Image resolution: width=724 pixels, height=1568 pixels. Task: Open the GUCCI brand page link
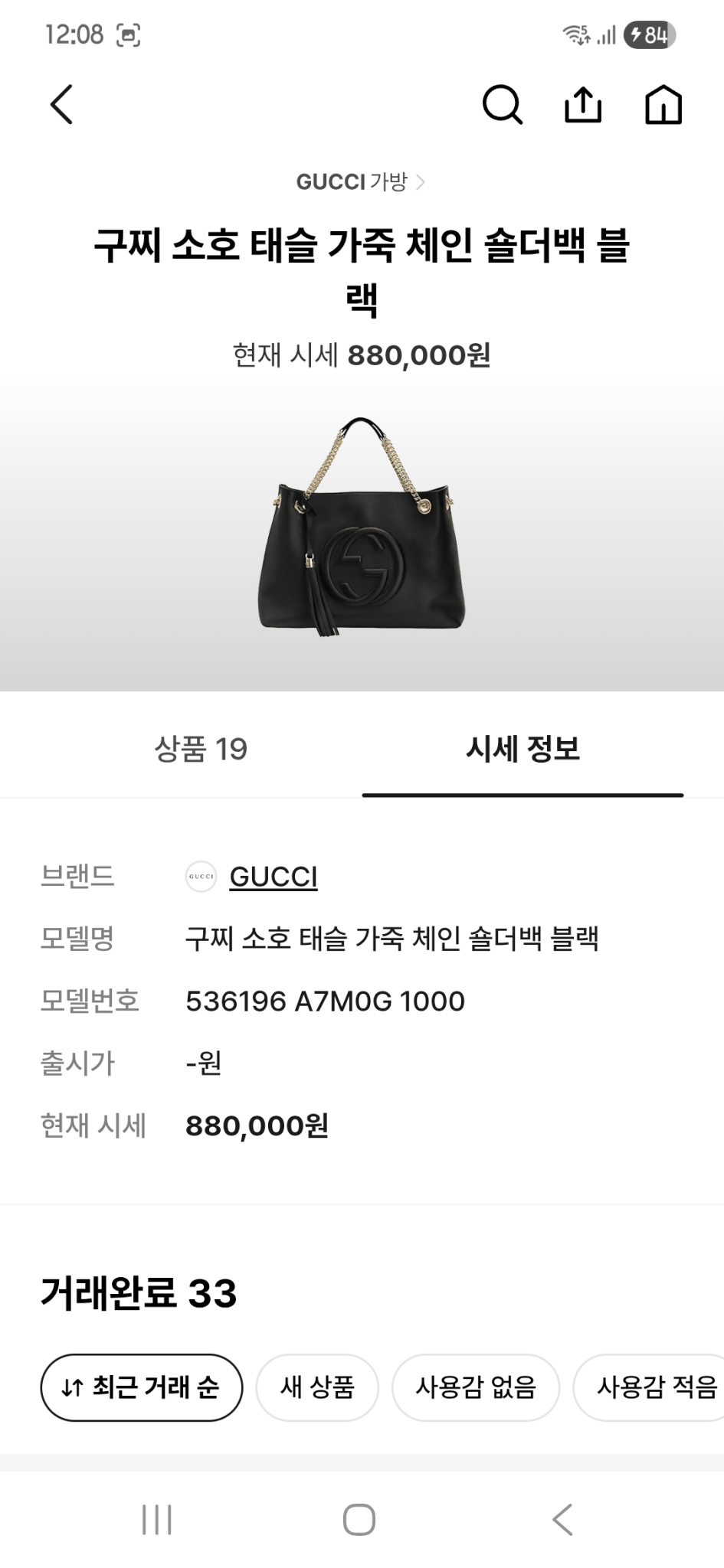point(274,877)
